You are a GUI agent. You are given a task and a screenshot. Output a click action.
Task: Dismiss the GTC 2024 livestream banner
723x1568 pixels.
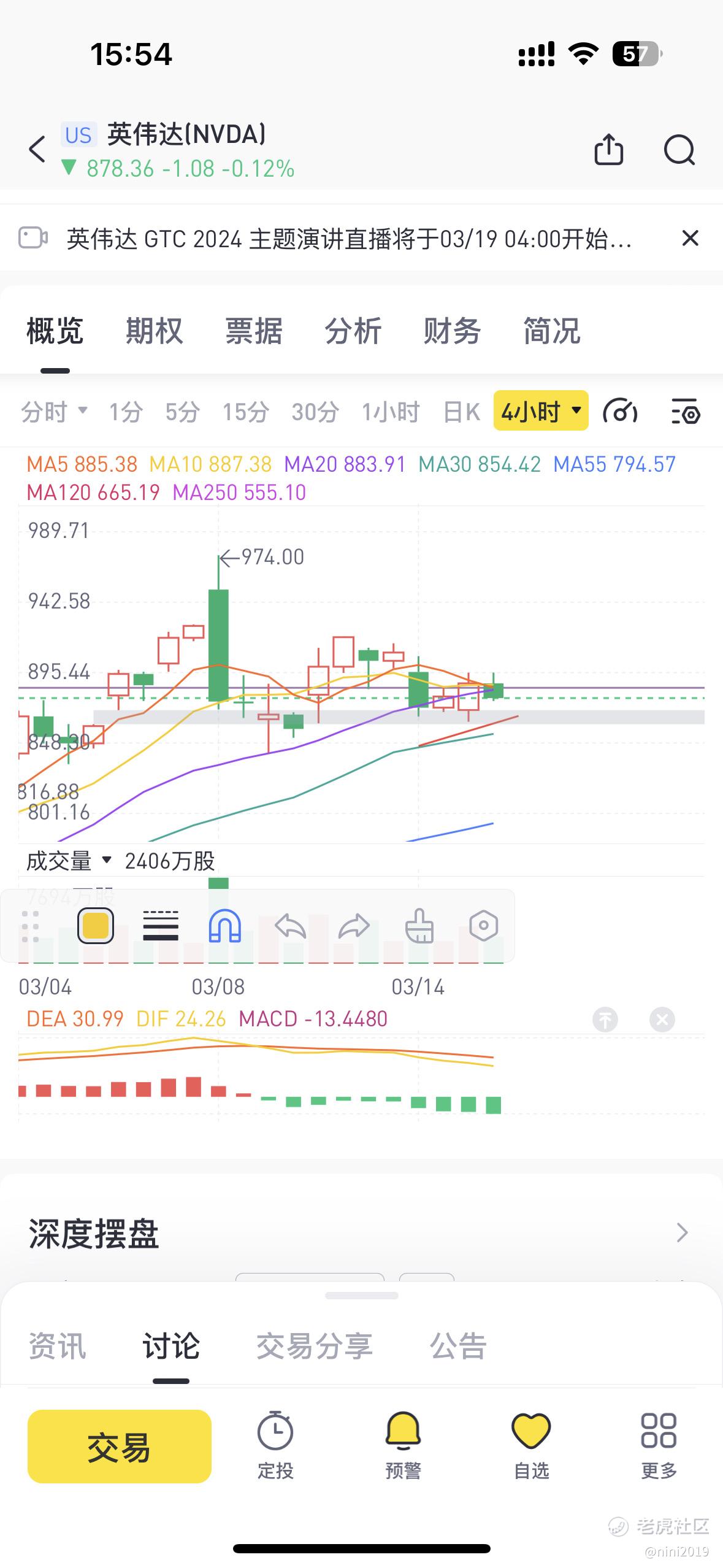[690, 237]
